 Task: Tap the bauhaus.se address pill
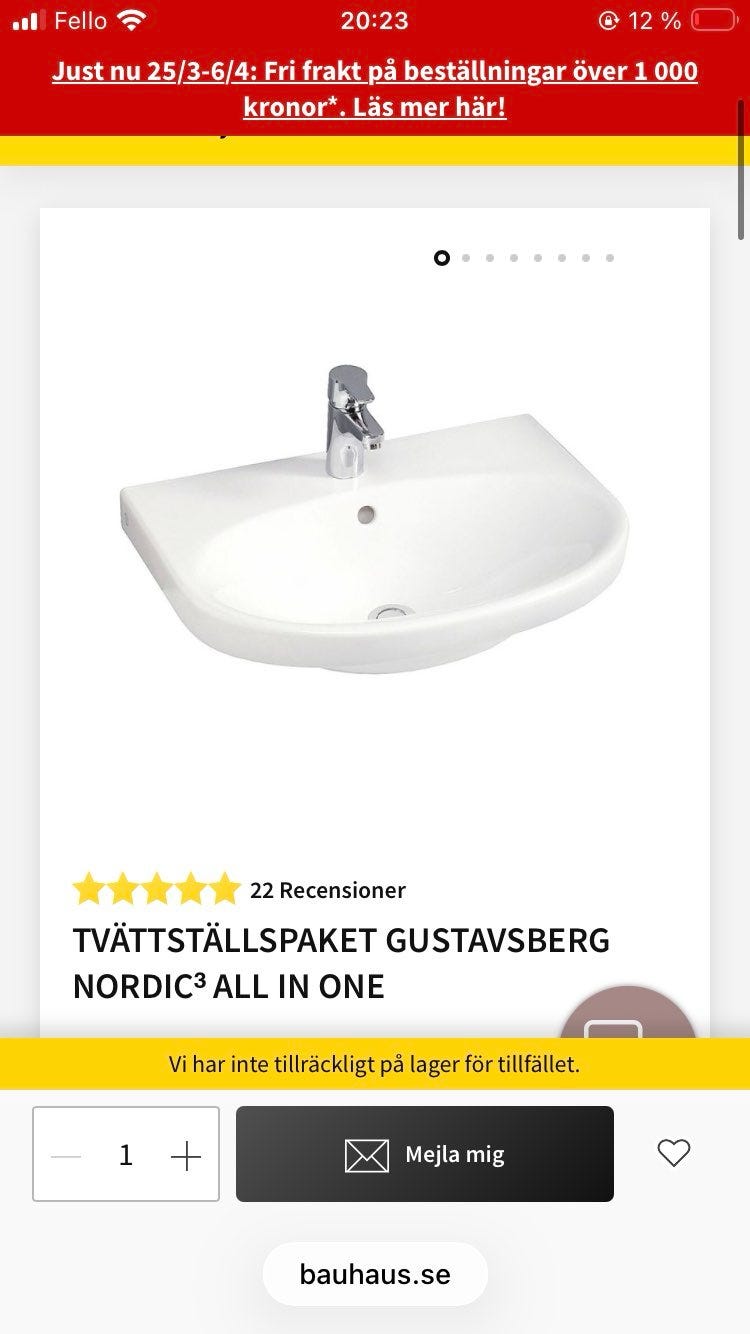[374, 1274]
